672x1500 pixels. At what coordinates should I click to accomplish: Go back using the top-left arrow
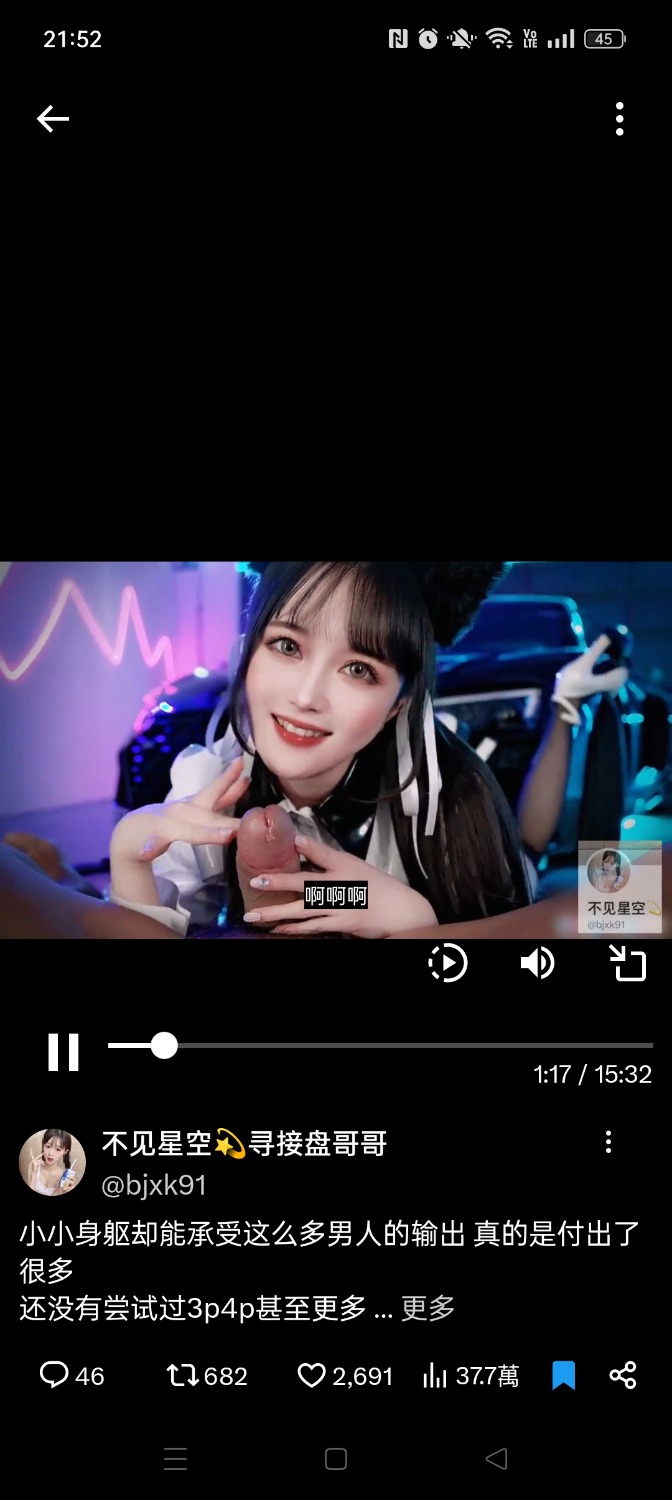(53, 120)
